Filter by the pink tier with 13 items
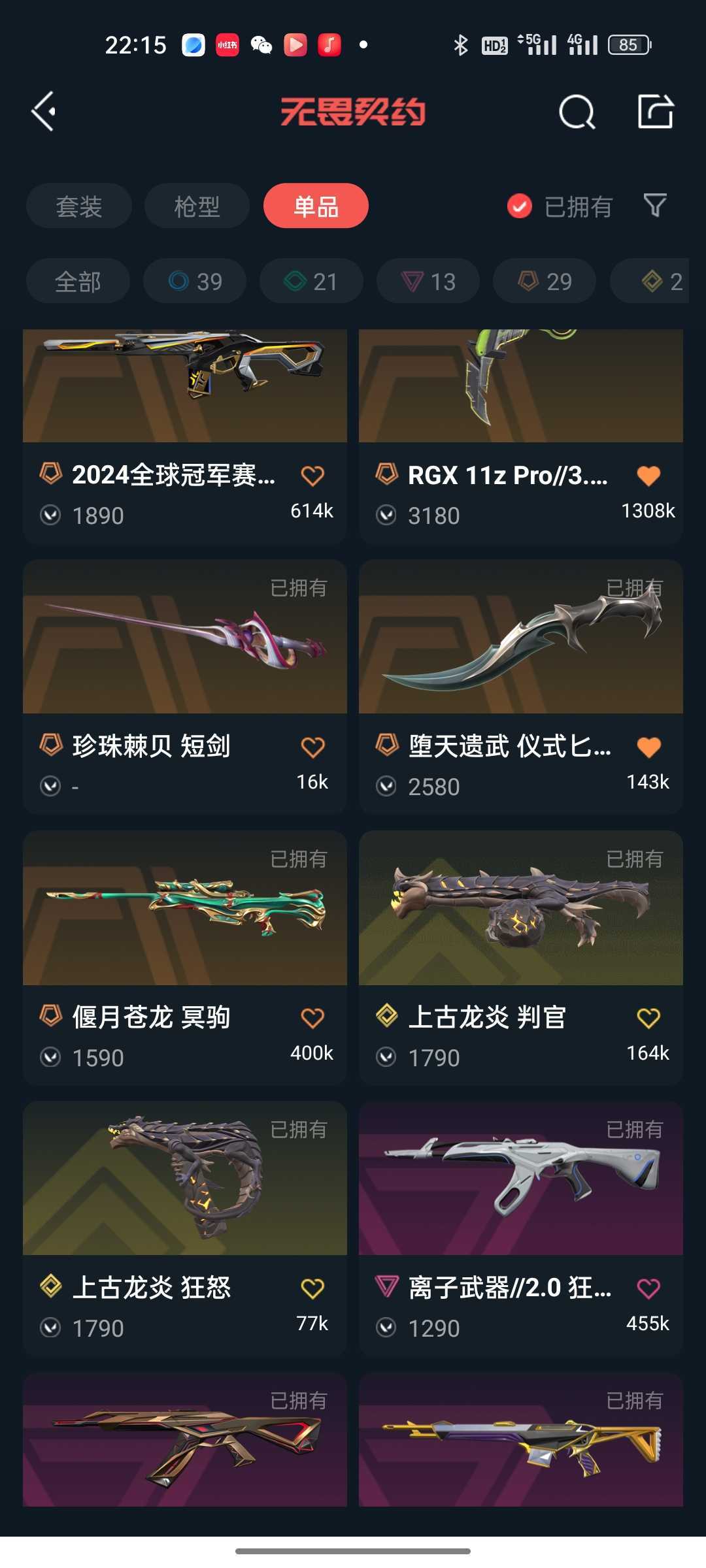The image size is (706, 1568). (x=428, y=282)
